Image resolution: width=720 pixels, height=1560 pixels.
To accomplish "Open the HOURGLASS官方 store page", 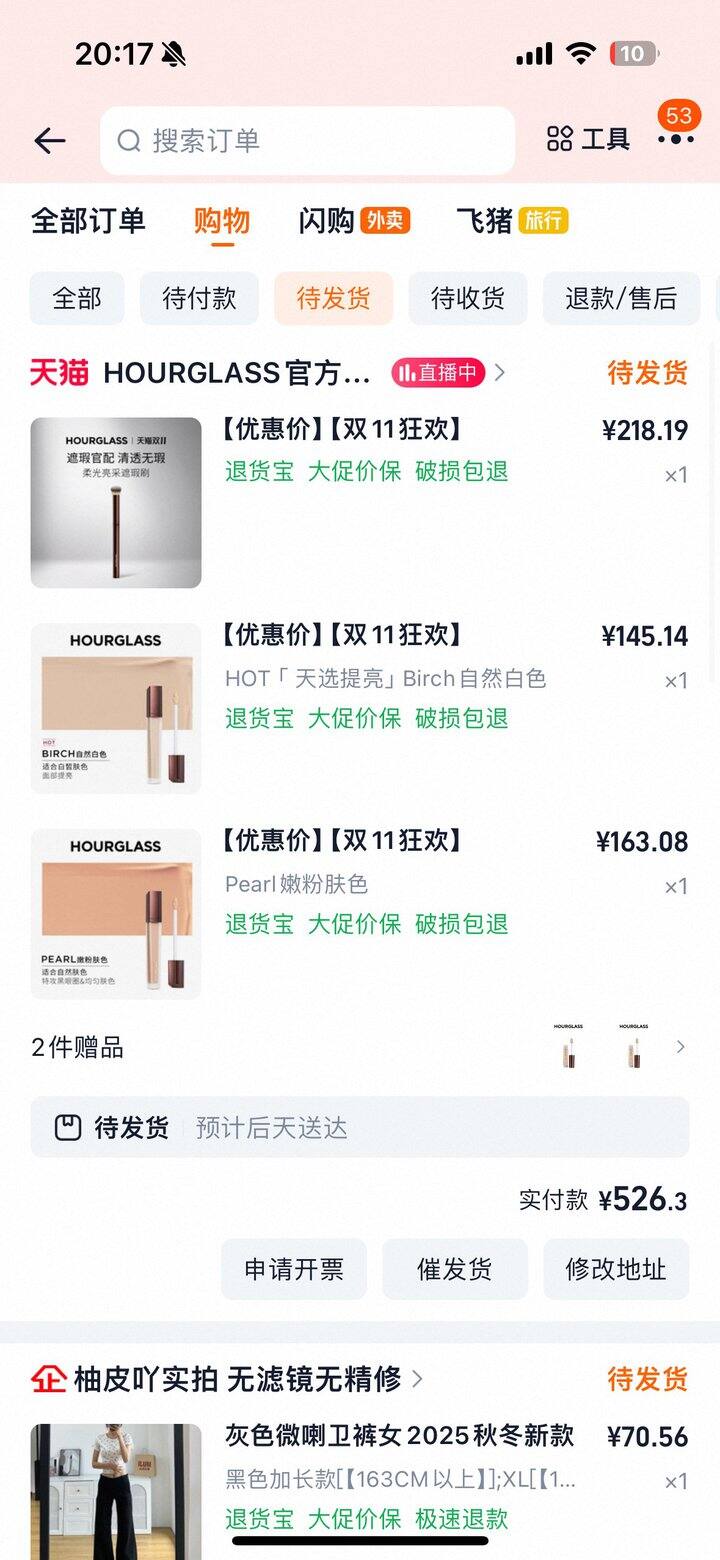I will [237, 373].
